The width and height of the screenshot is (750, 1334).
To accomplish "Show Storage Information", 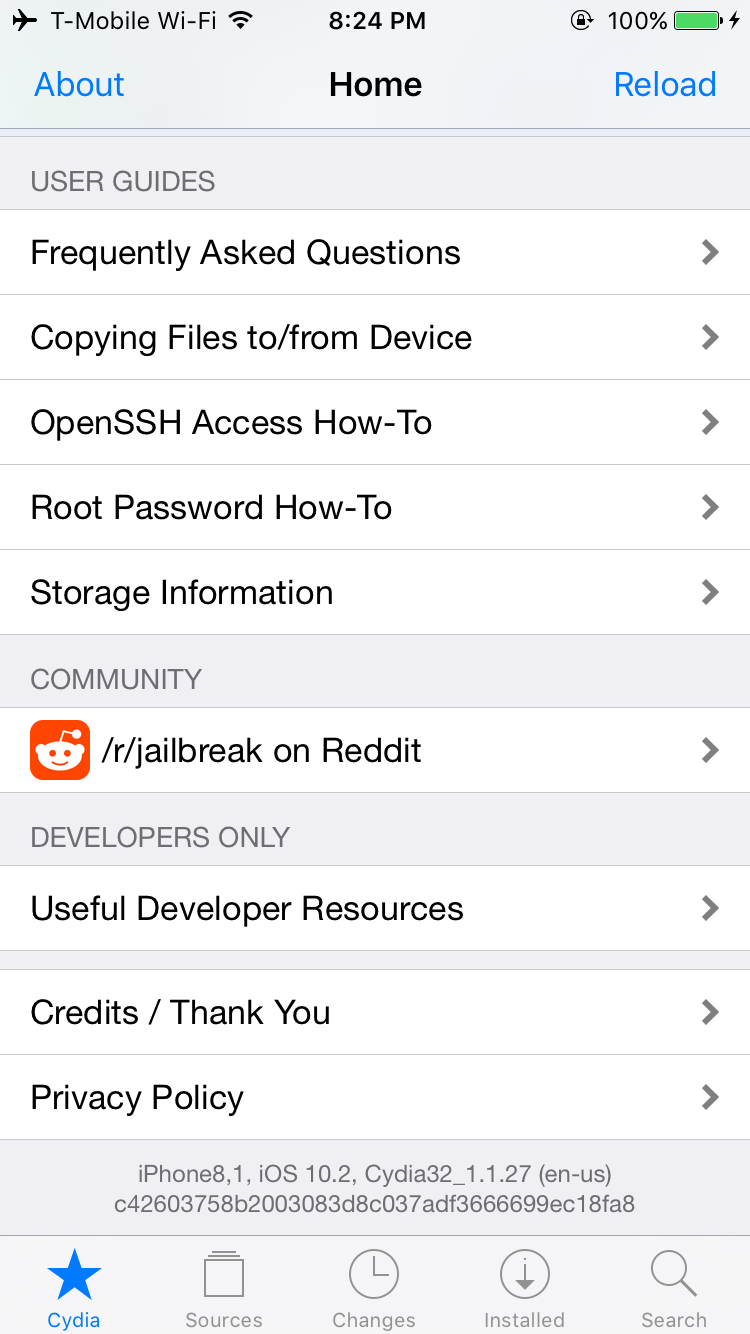I will click(375, 593).
